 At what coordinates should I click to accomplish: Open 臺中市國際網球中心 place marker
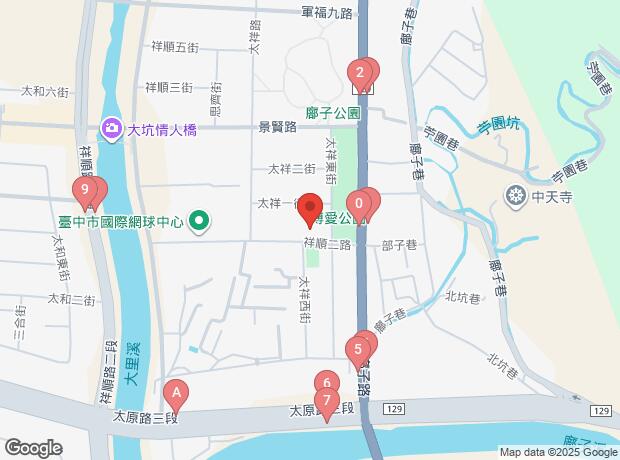(x=198, y=221)
